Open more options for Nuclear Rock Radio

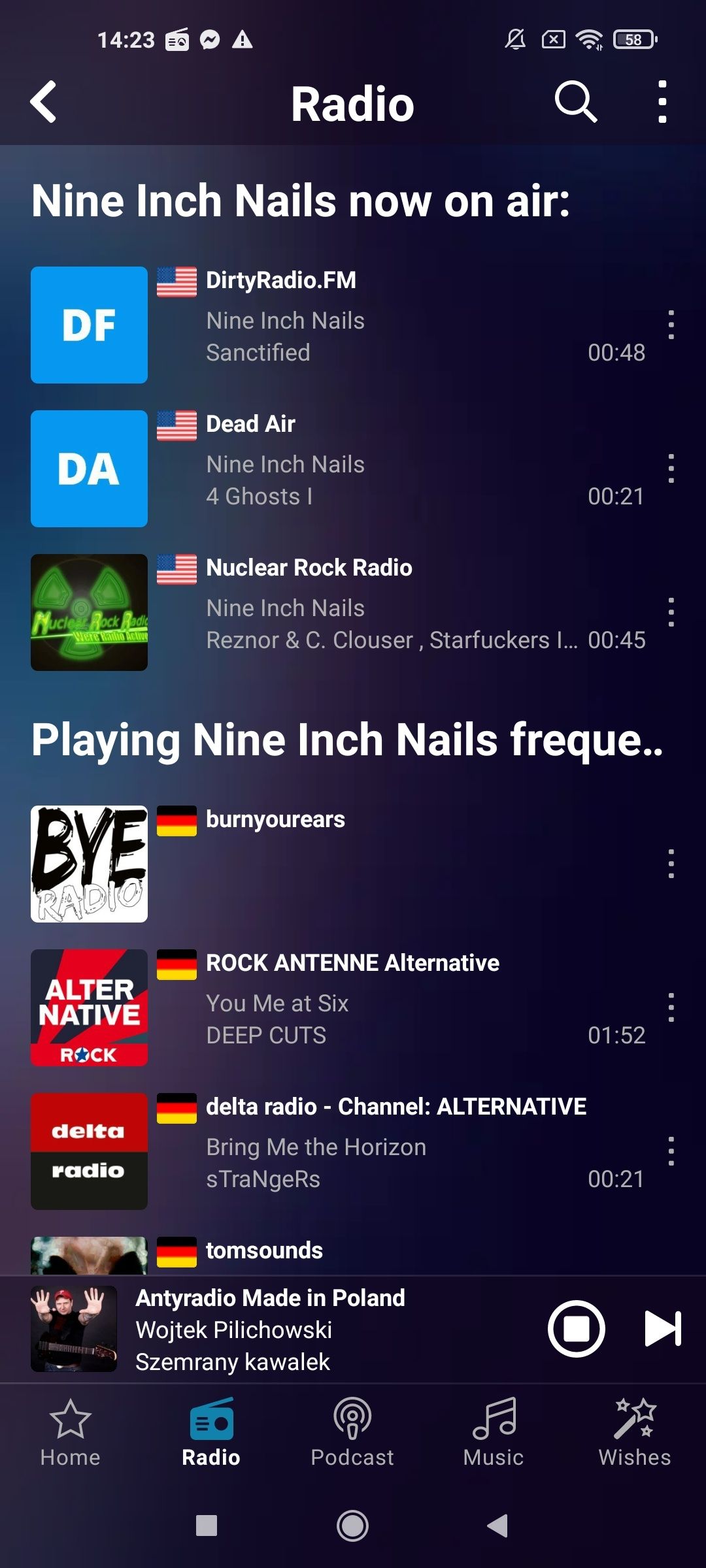(x=671, y=612)
